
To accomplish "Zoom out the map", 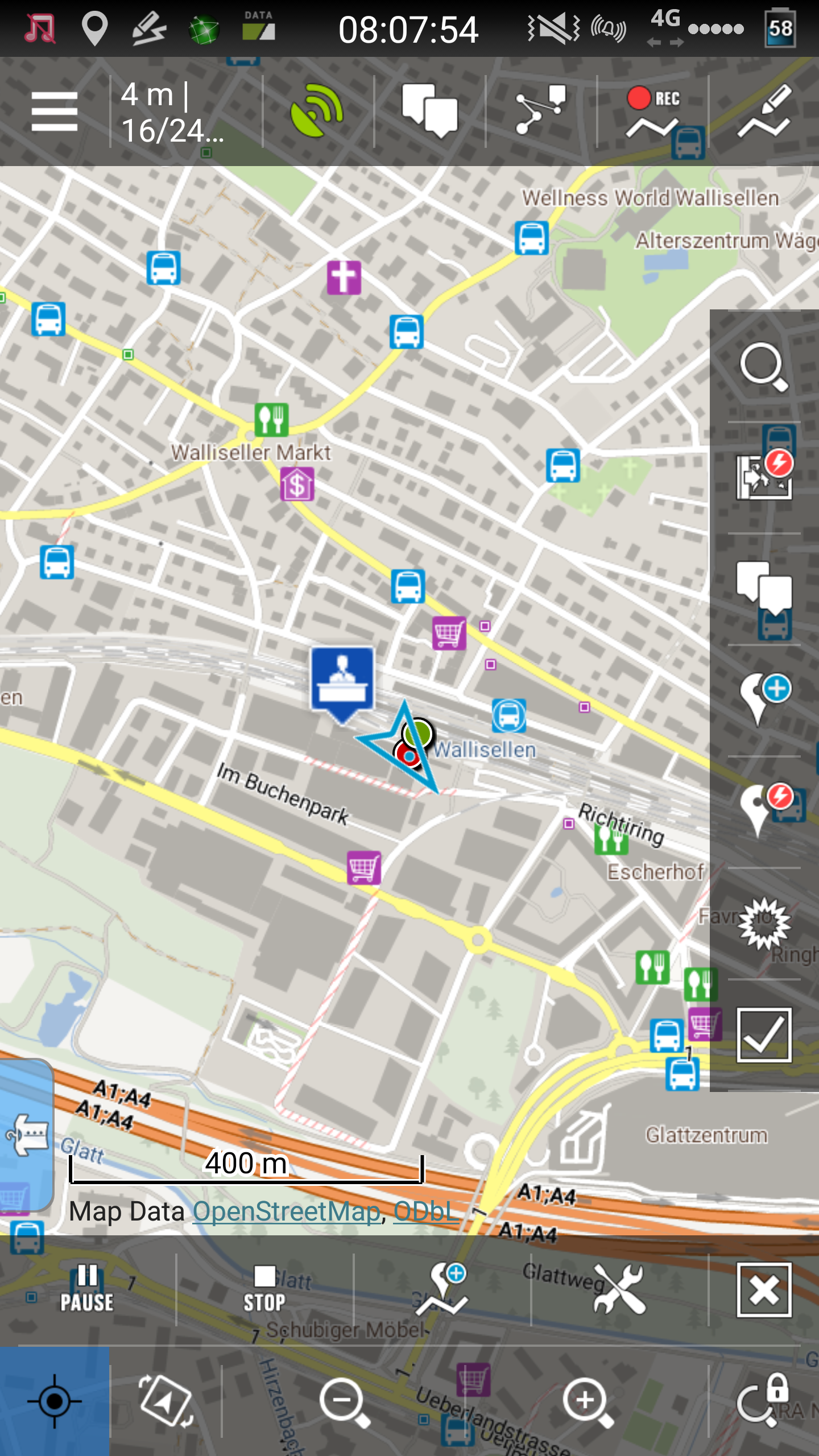I will pos(345,1402).
